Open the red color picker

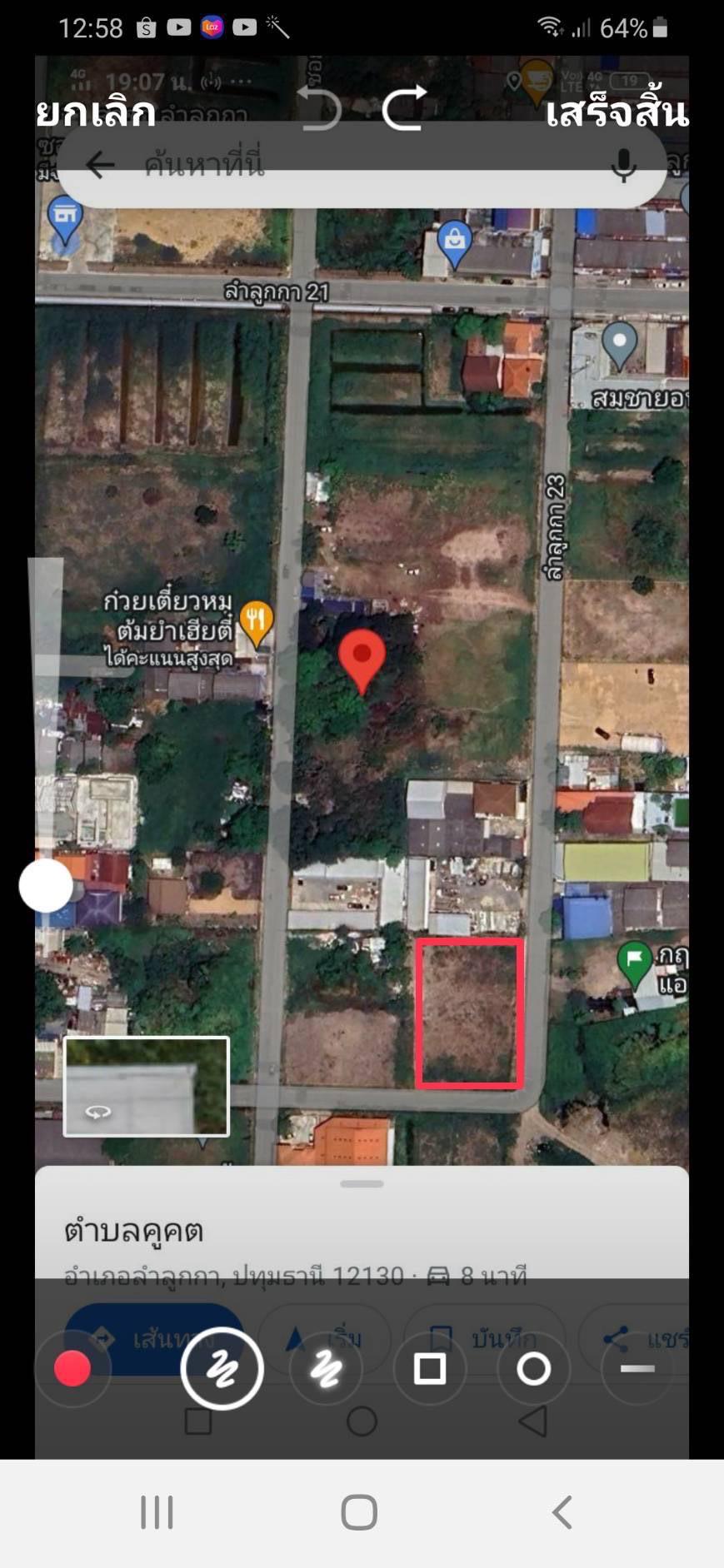(x=72, y=1369)
